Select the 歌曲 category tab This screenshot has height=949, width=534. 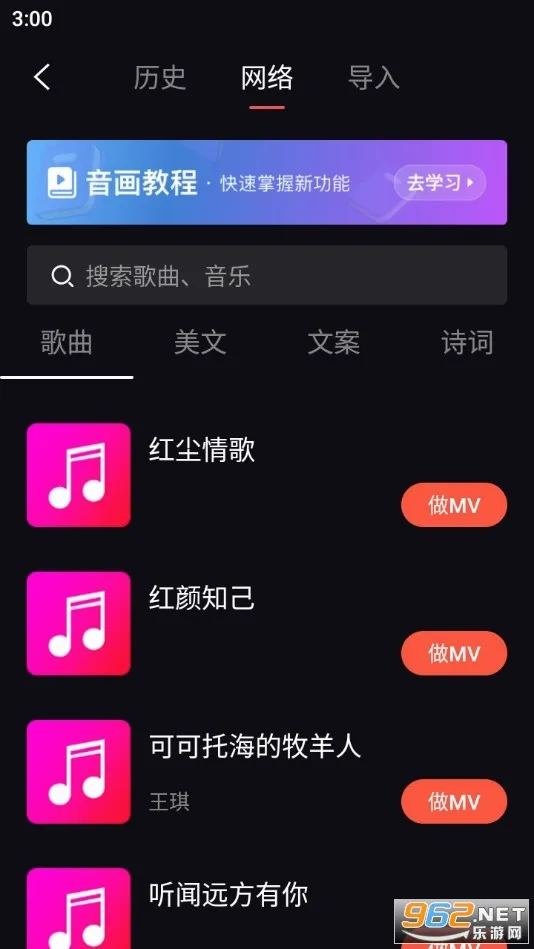[x=67, y=343]
